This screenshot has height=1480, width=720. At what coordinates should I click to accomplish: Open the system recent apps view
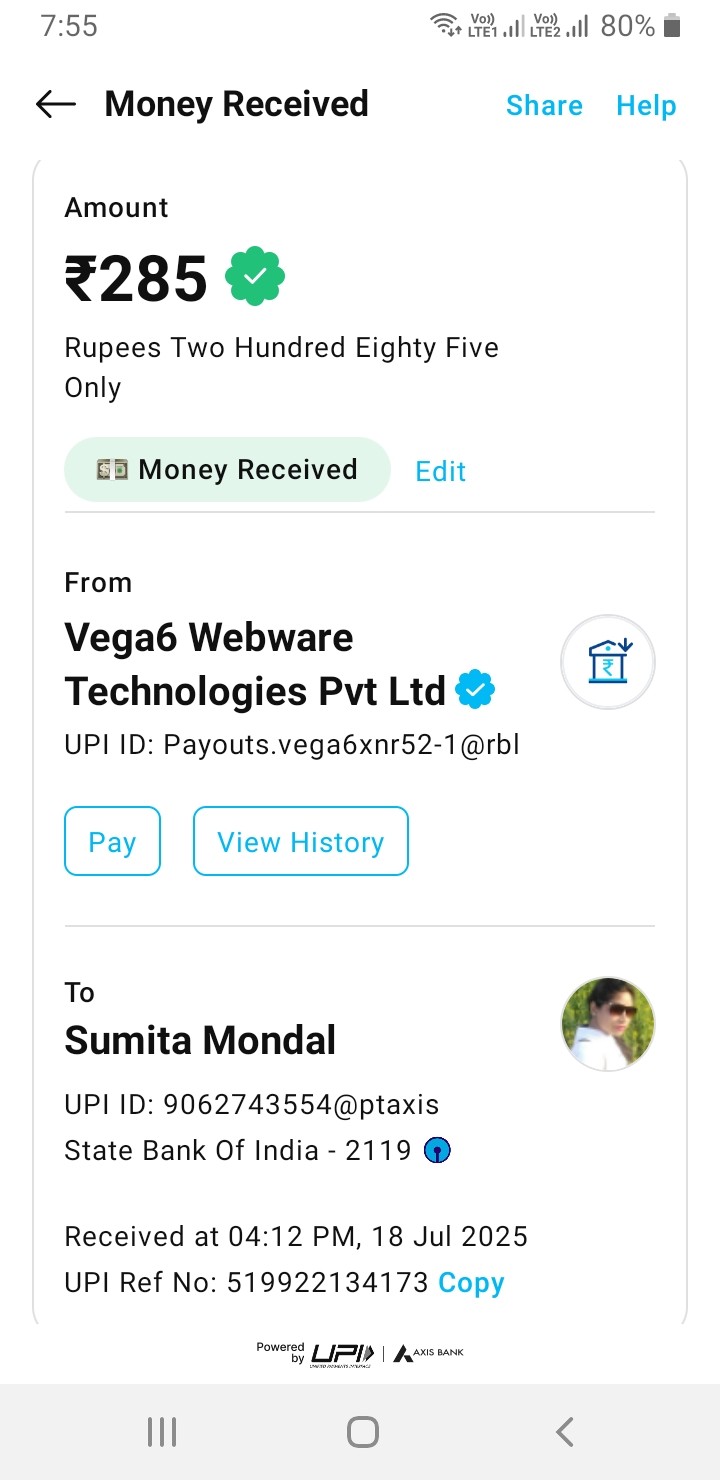click(162, 1432)
